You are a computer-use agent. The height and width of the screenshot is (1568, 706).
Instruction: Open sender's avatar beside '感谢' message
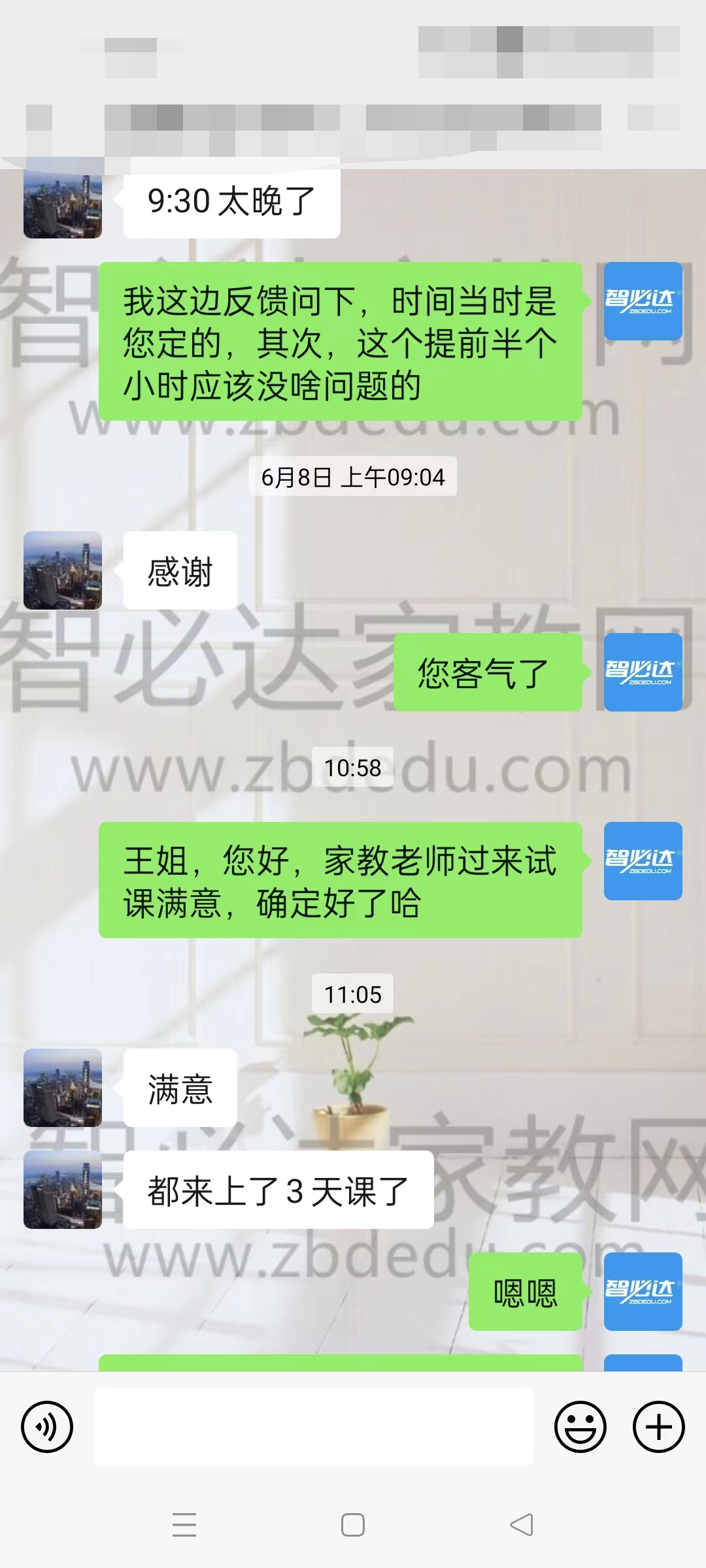point(63,570)
